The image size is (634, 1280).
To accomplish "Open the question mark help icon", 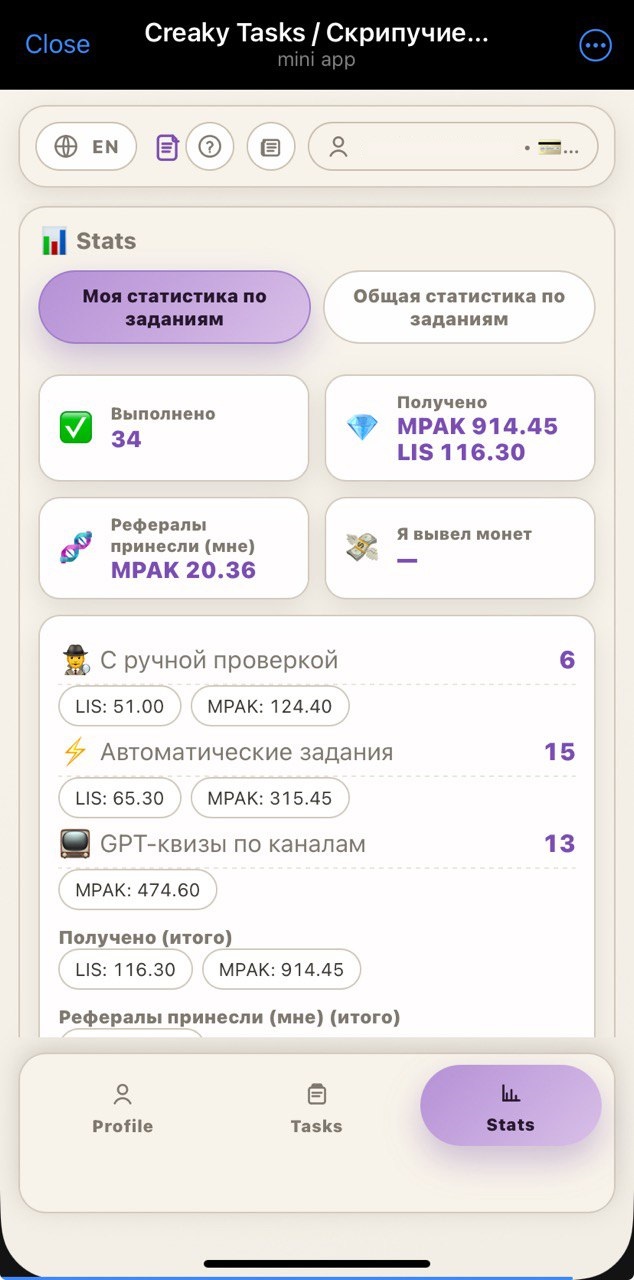I will (209, 147).
